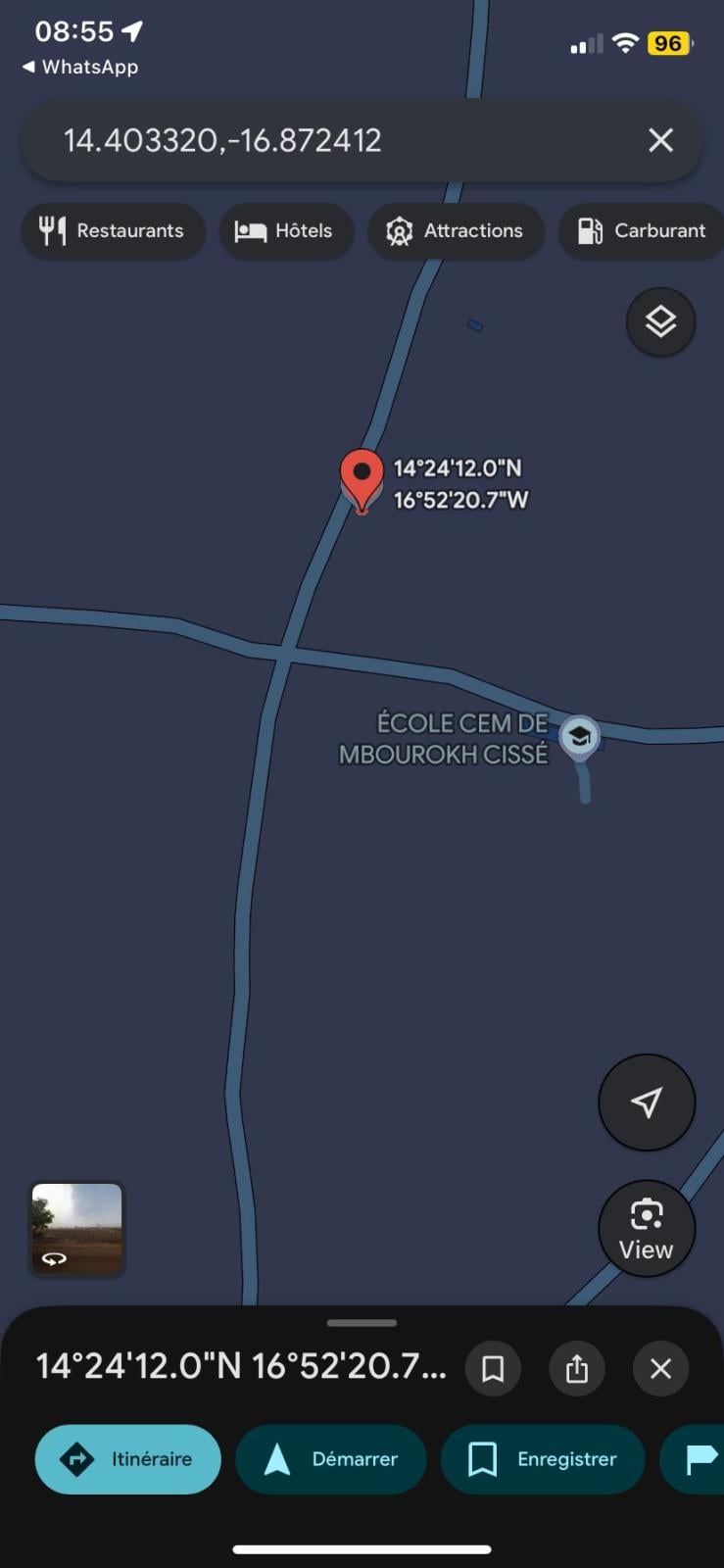The width and height of the screenshot is (724, 1568).
Task: Tap the red location pin on the map
Action: coord(362,480)
